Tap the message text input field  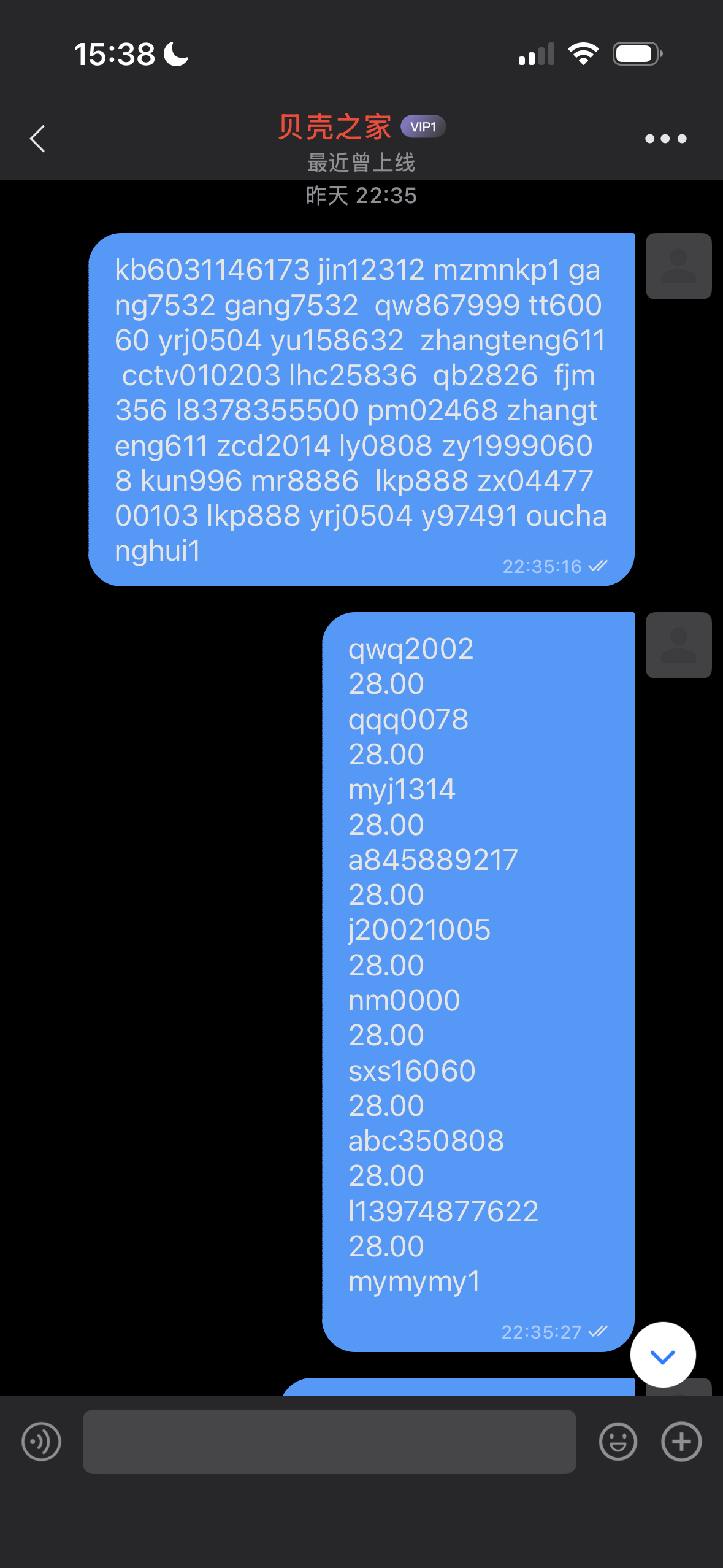tap(329, 1441)
